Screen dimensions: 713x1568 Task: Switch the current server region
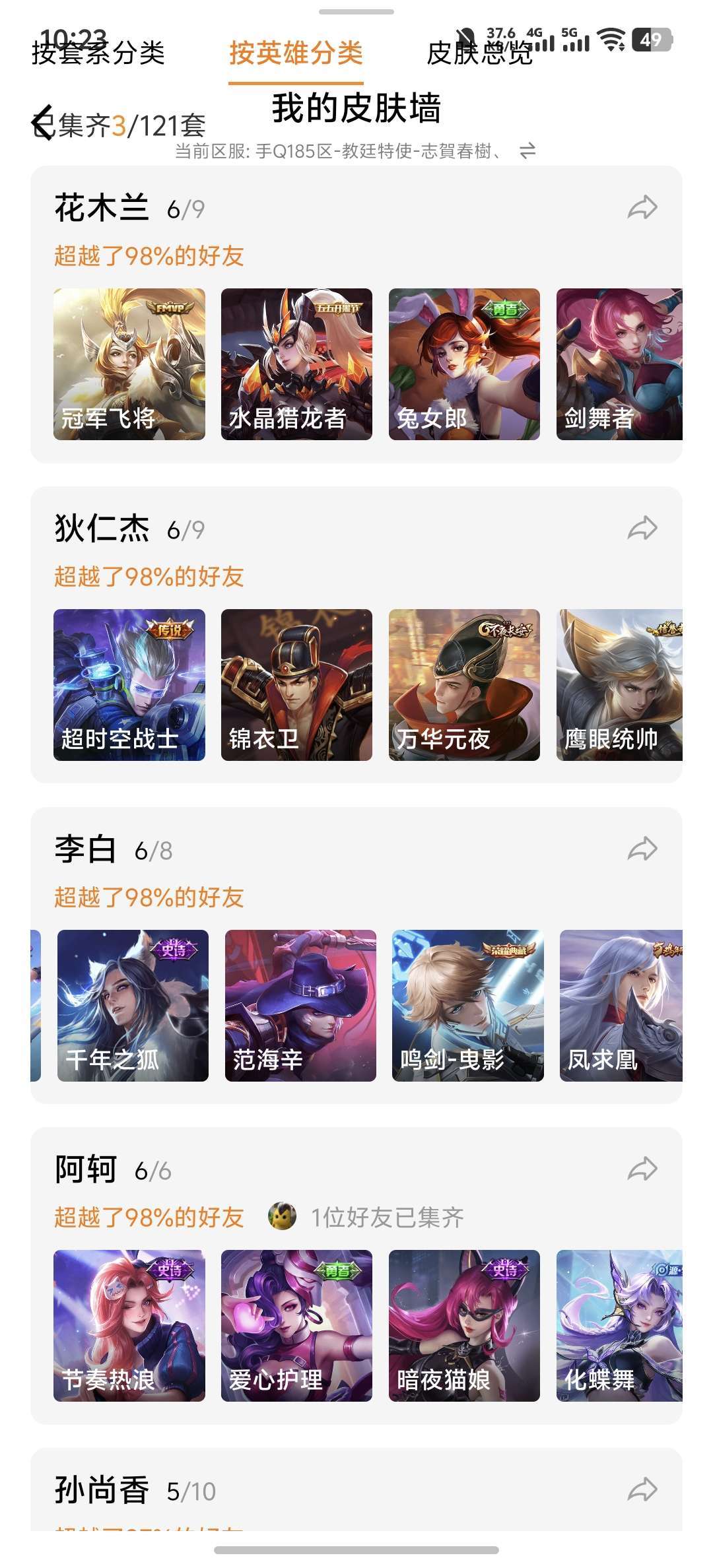[527, 151]
